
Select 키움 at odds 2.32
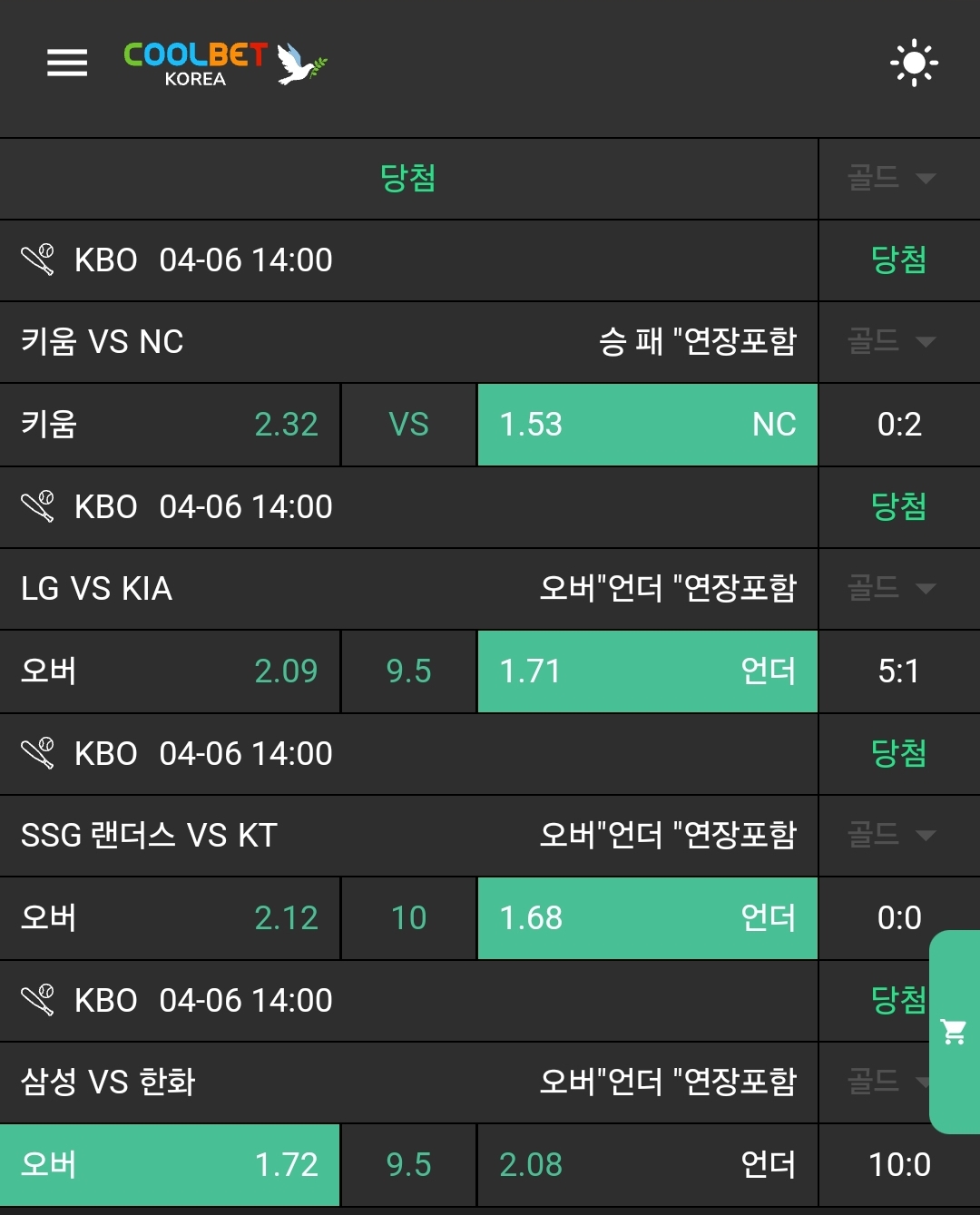point(170,425)
